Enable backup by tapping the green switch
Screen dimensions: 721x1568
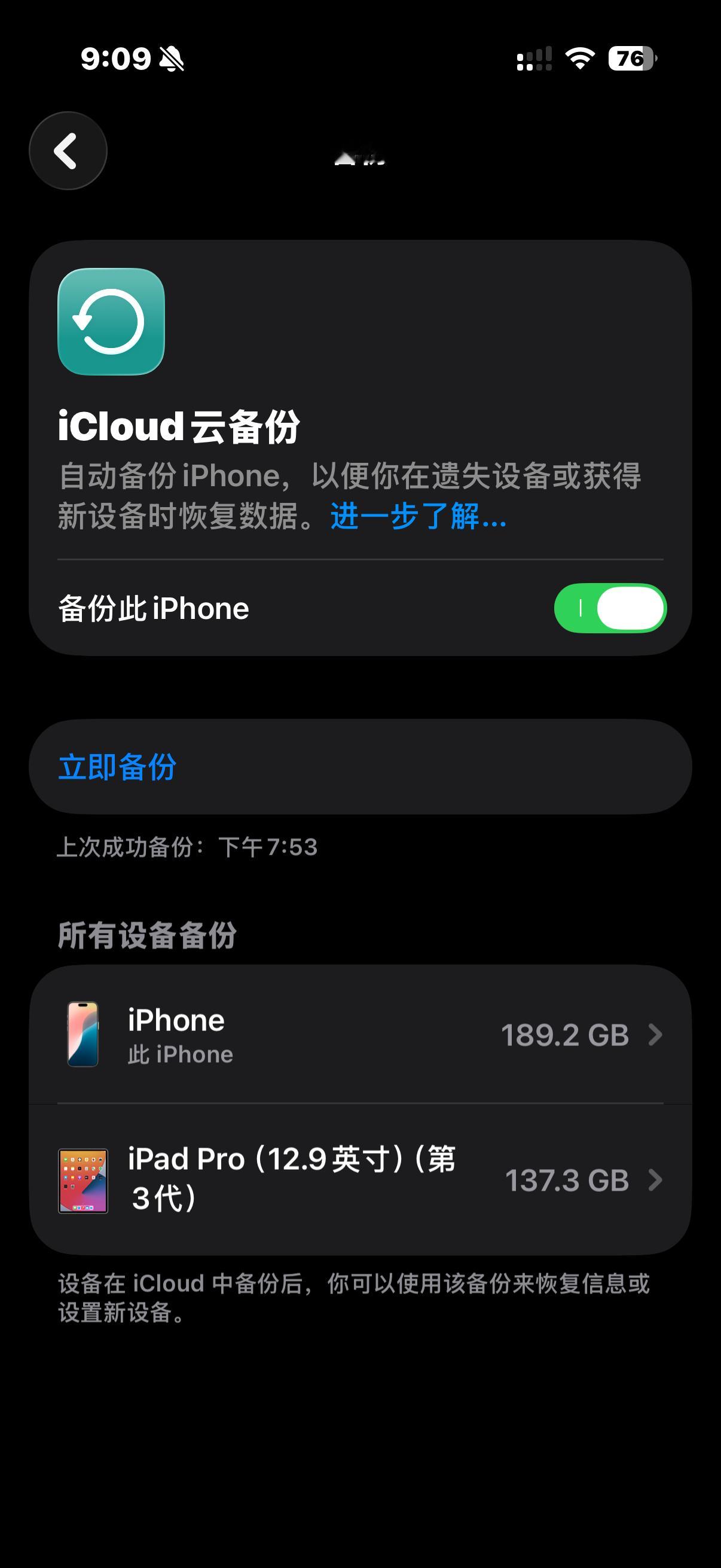point(610,609)
